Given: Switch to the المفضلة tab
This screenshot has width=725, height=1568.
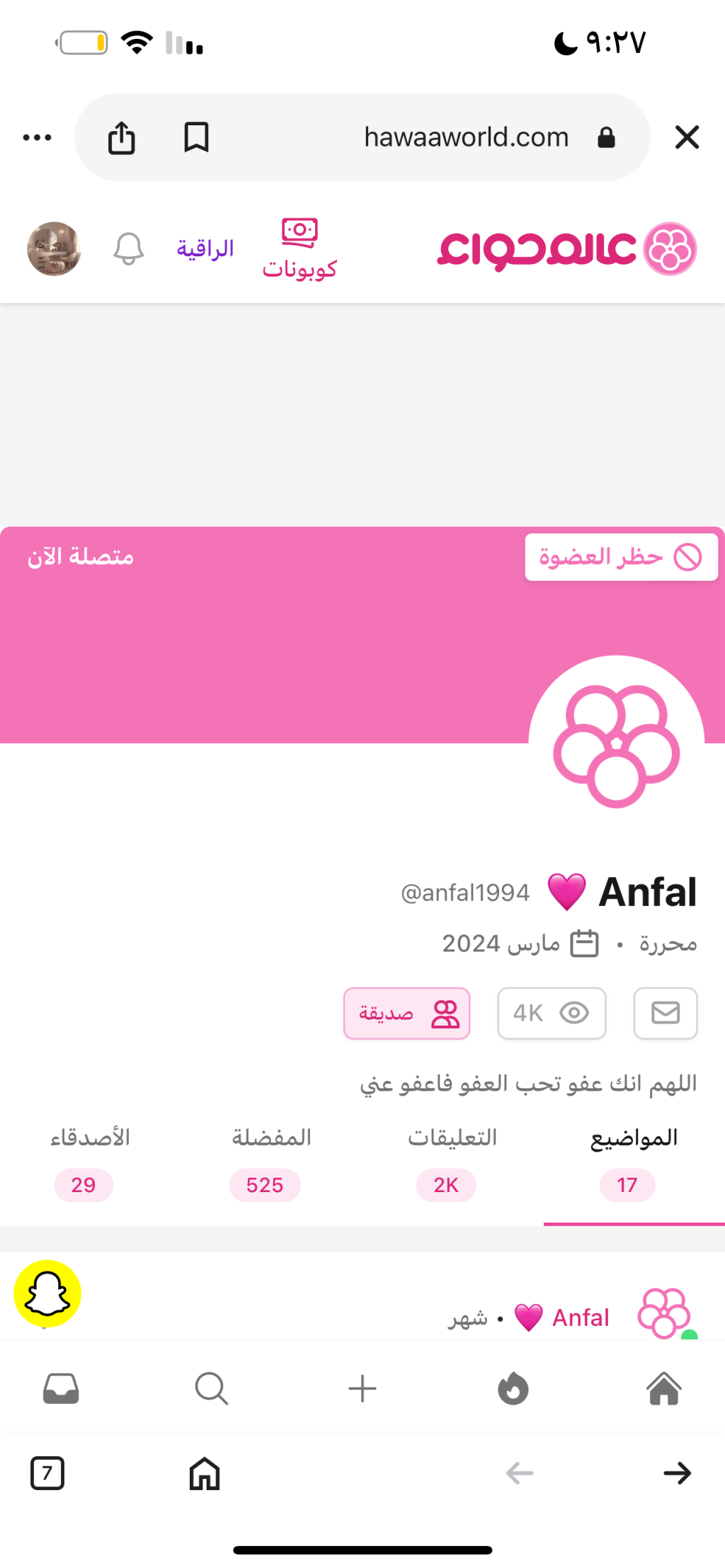Looking at the screenshot, I should pos(272,1162).
